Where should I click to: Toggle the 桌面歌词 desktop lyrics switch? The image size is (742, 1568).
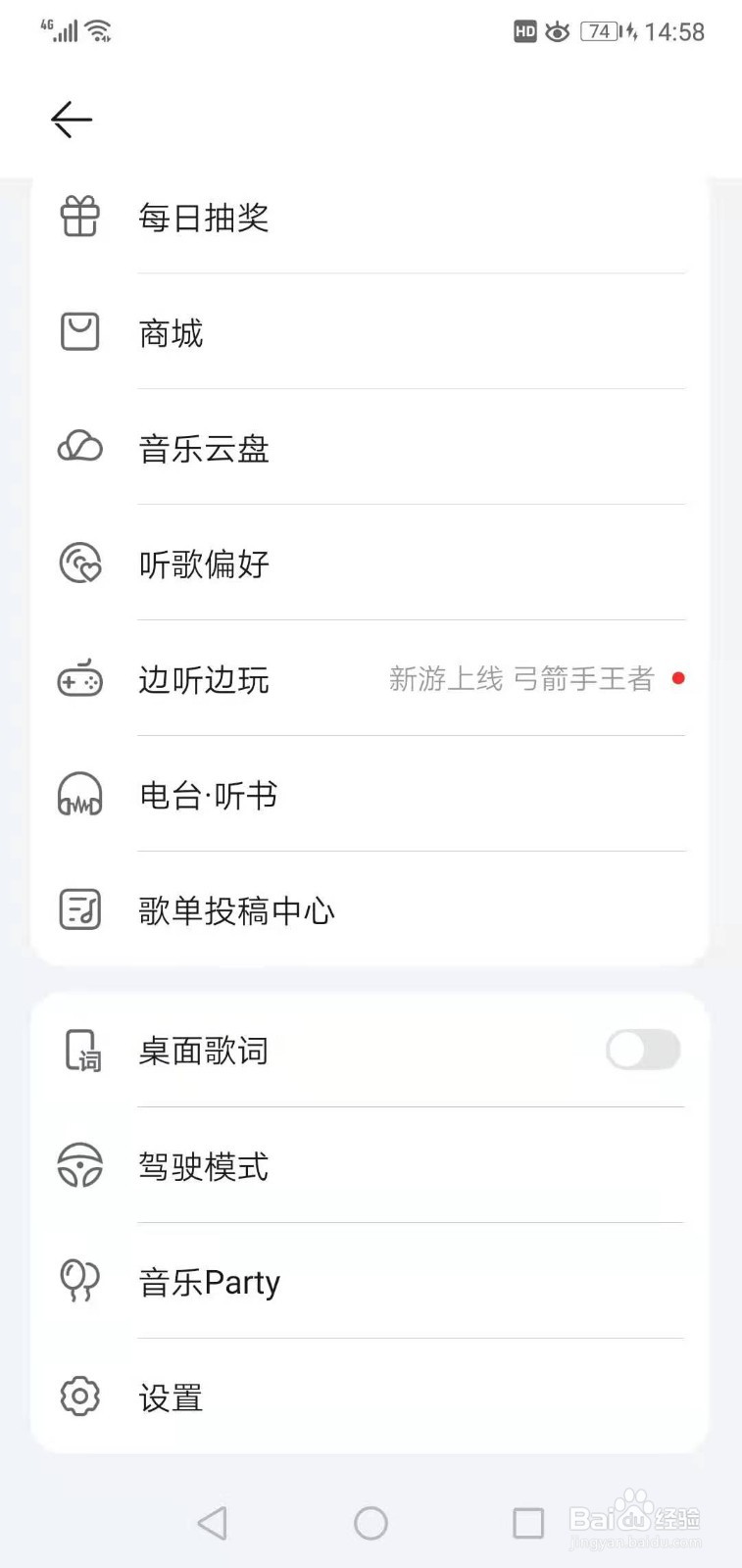642,1051
